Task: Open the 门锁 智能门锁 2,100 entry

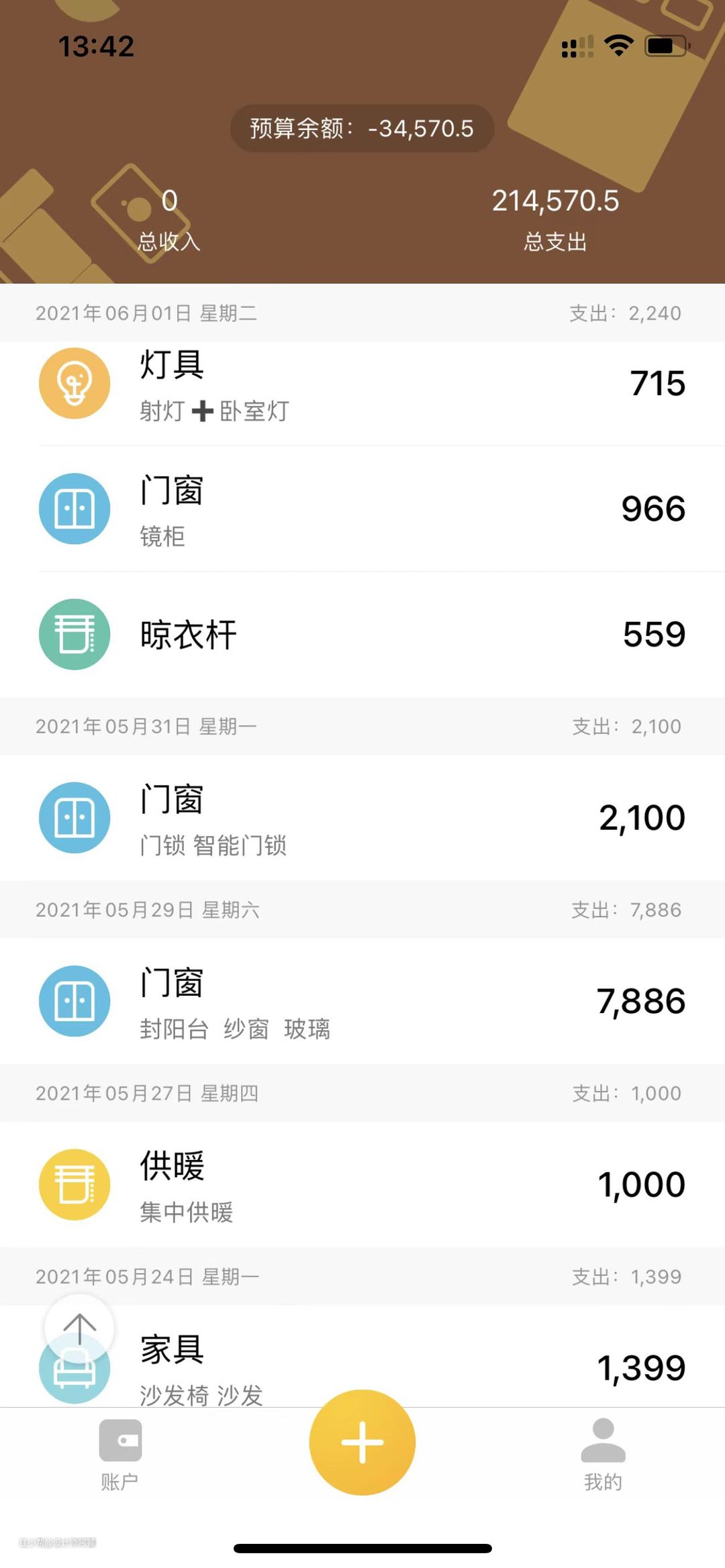Action: click(x=362, y=817)
